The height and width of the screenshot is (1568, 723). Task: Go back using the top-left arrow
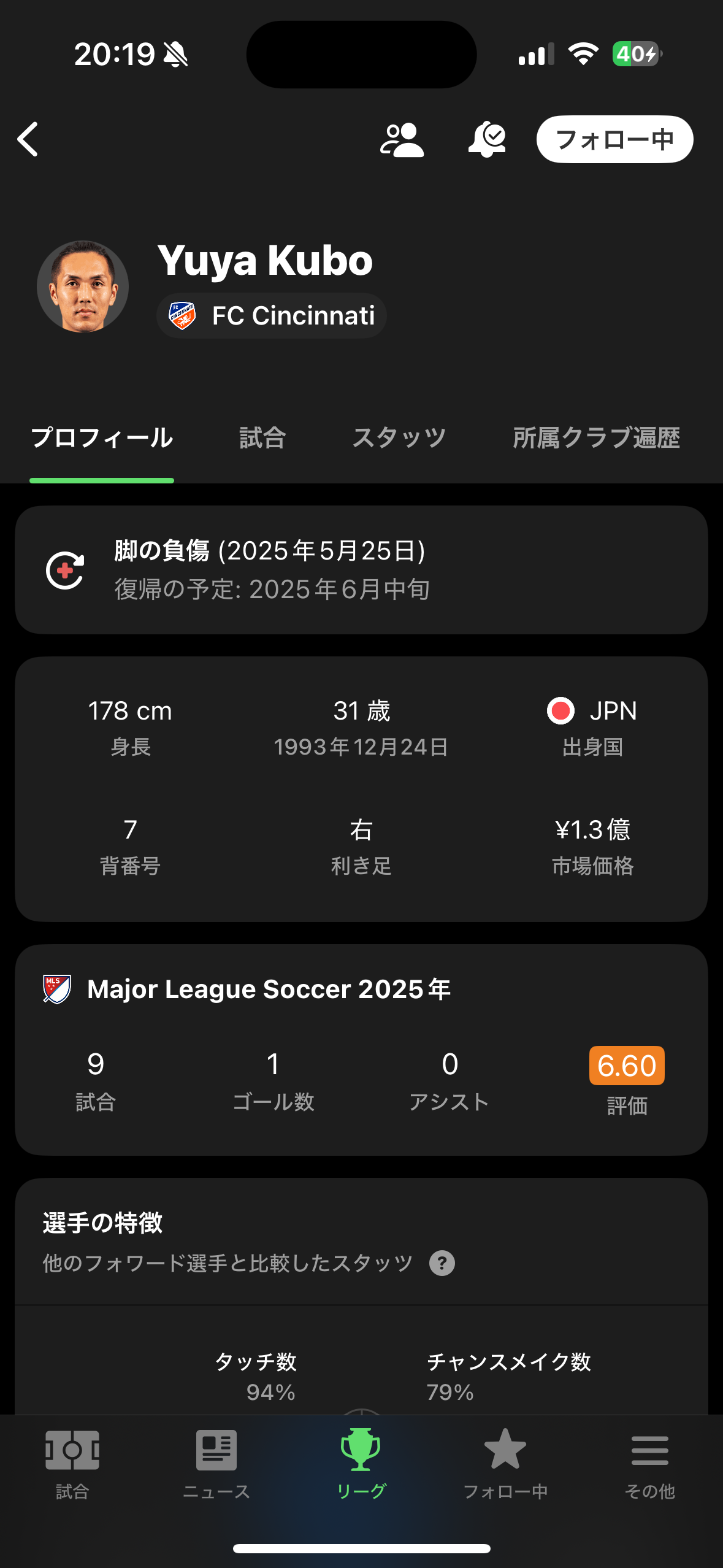(28, 139)
